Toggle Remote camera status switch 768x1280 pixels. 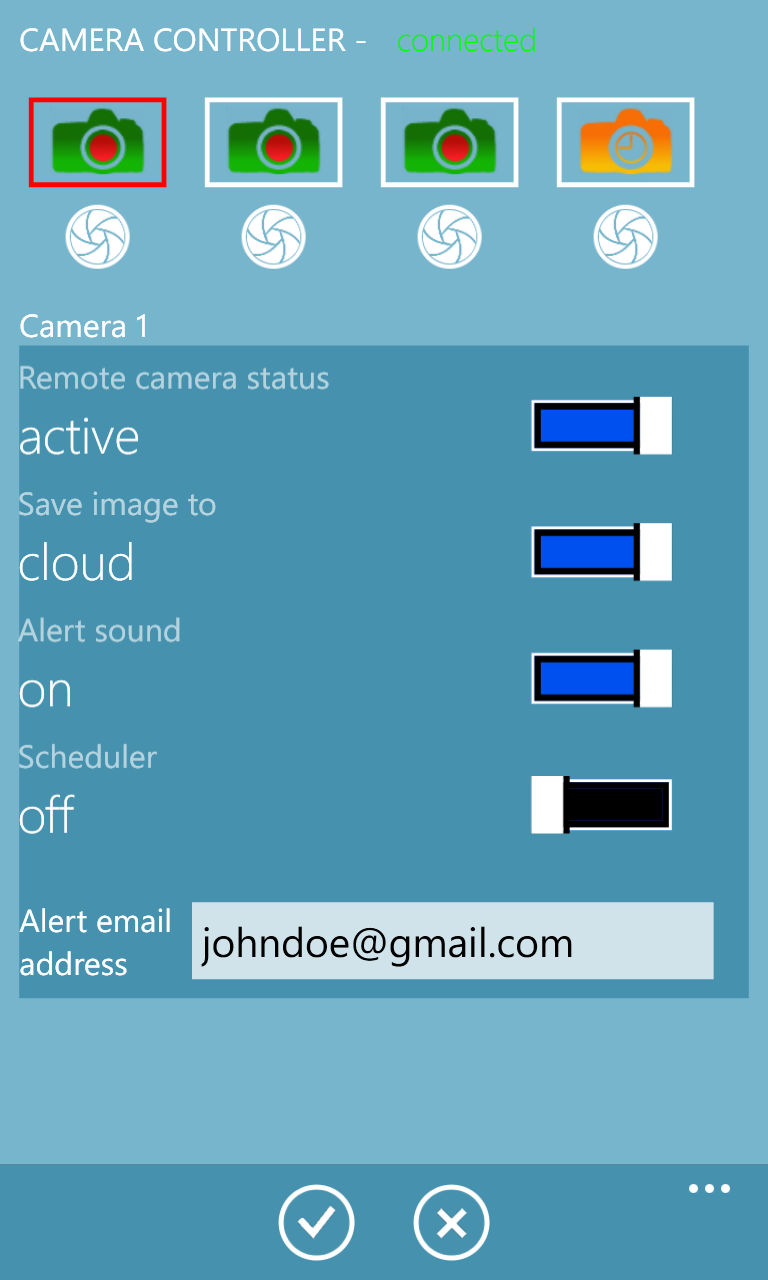601,426
